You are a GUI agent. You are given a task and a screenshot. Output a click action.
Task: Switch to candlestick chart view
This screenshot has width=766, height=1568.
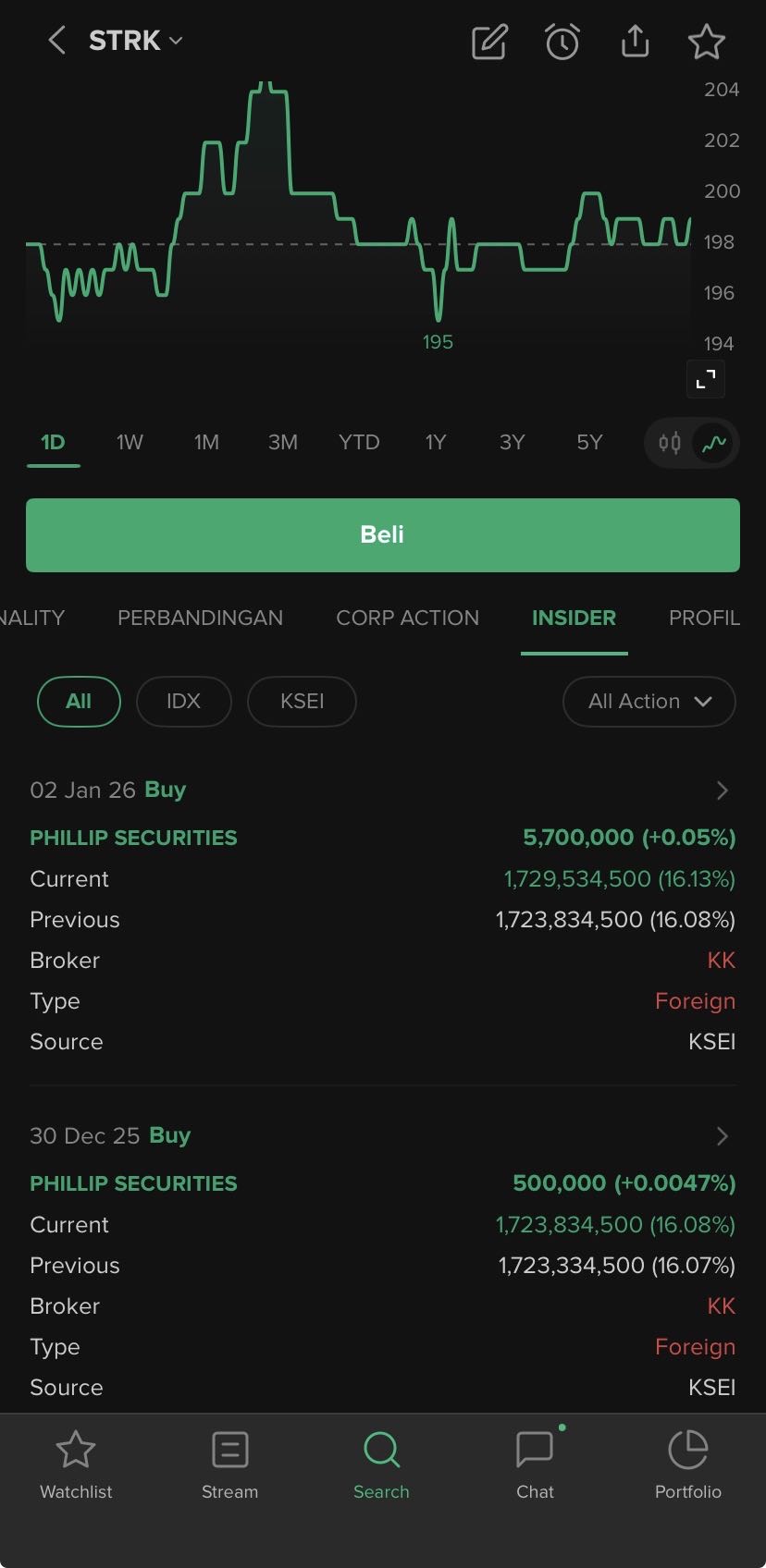[670, 443]
